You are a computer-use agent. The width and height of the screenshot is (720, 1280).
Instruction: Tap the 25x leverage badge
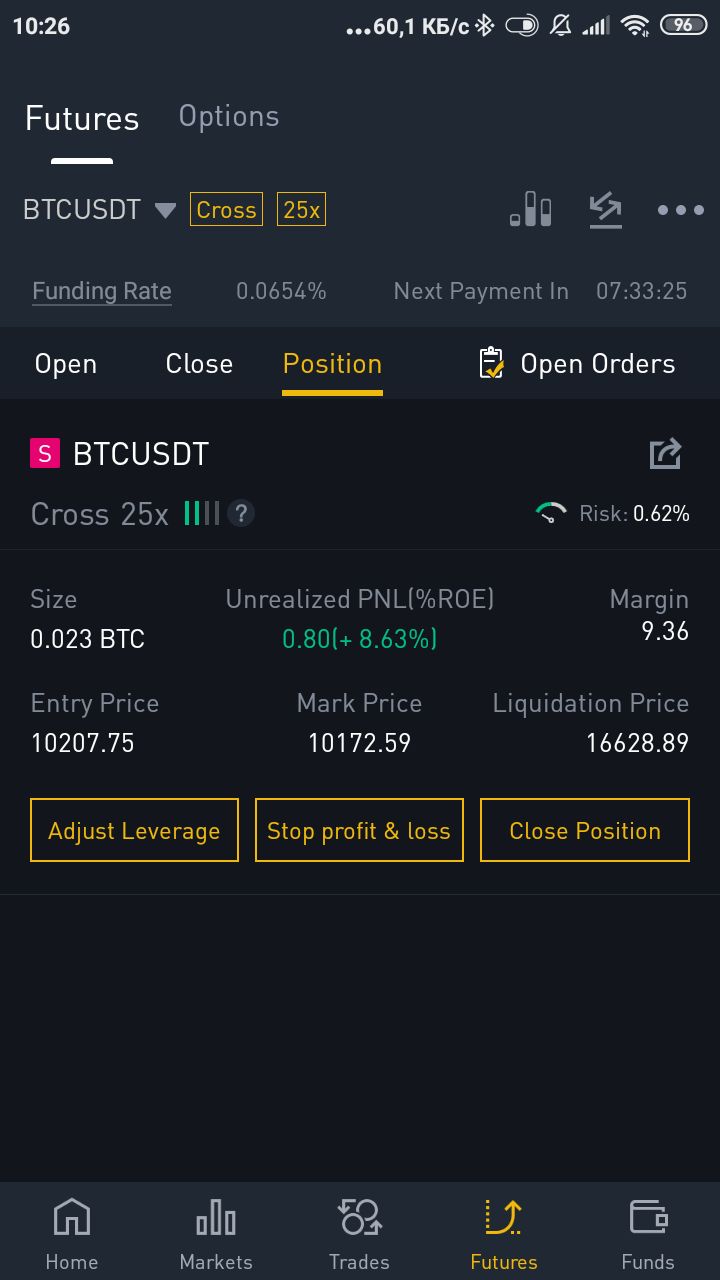(x=301, y=210)
